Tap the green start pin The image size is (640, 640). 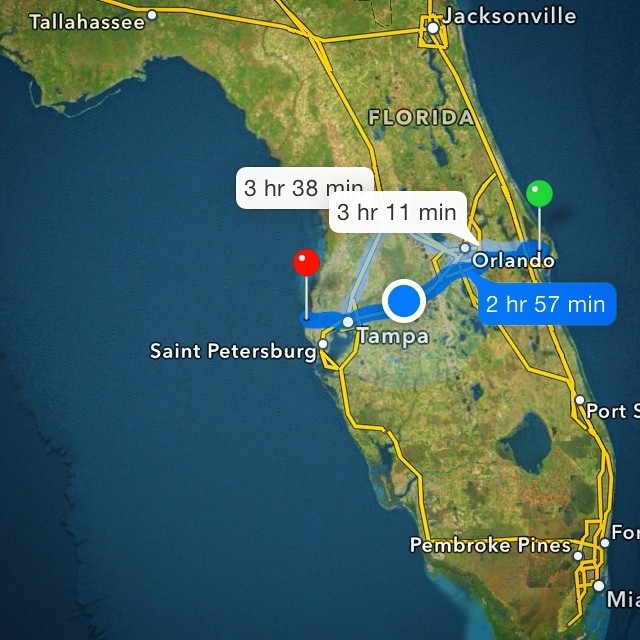(x=539, y=192)
